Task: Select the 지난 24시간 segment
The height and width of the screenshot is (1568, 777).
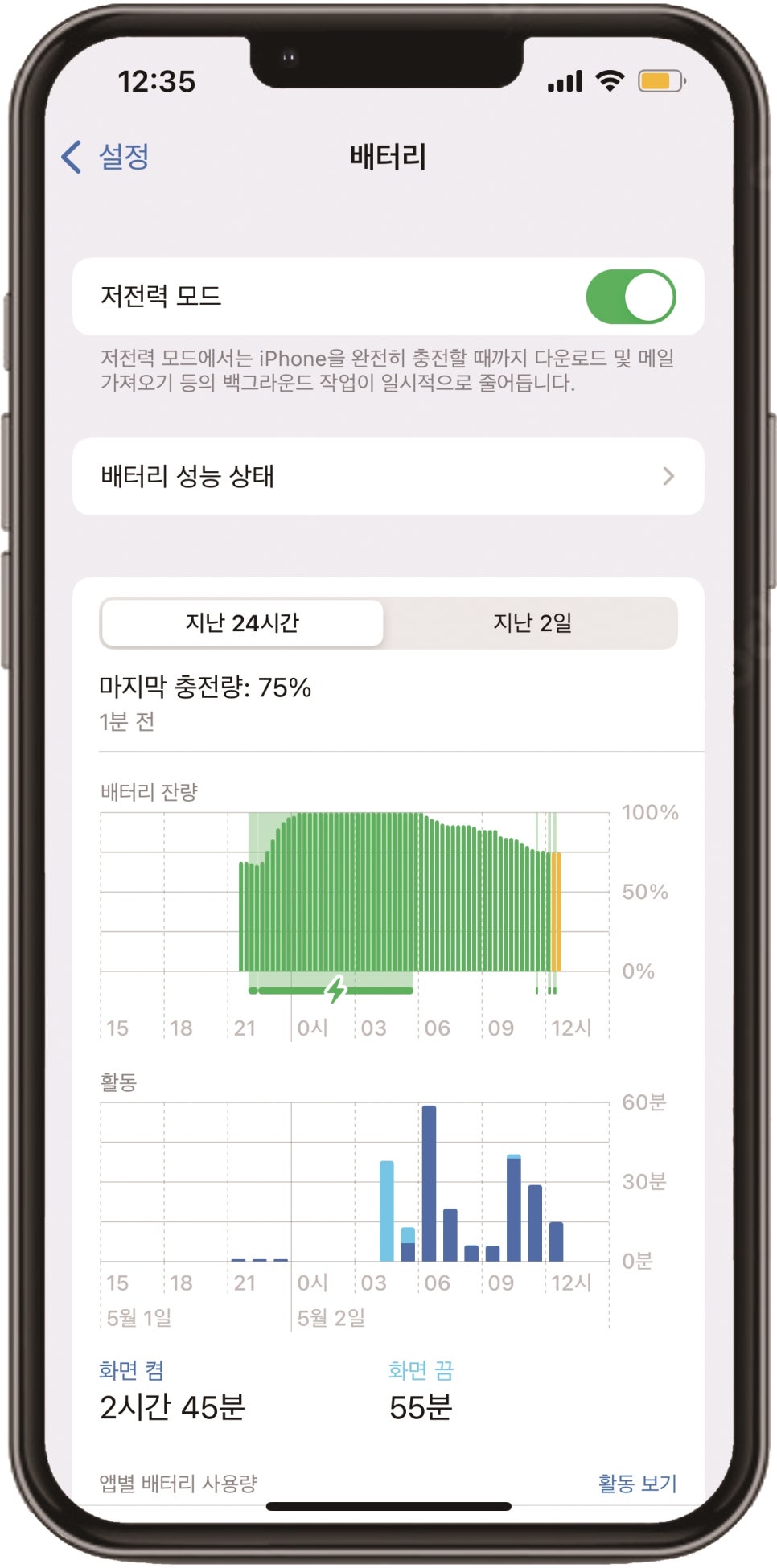Action: (242, 622)
